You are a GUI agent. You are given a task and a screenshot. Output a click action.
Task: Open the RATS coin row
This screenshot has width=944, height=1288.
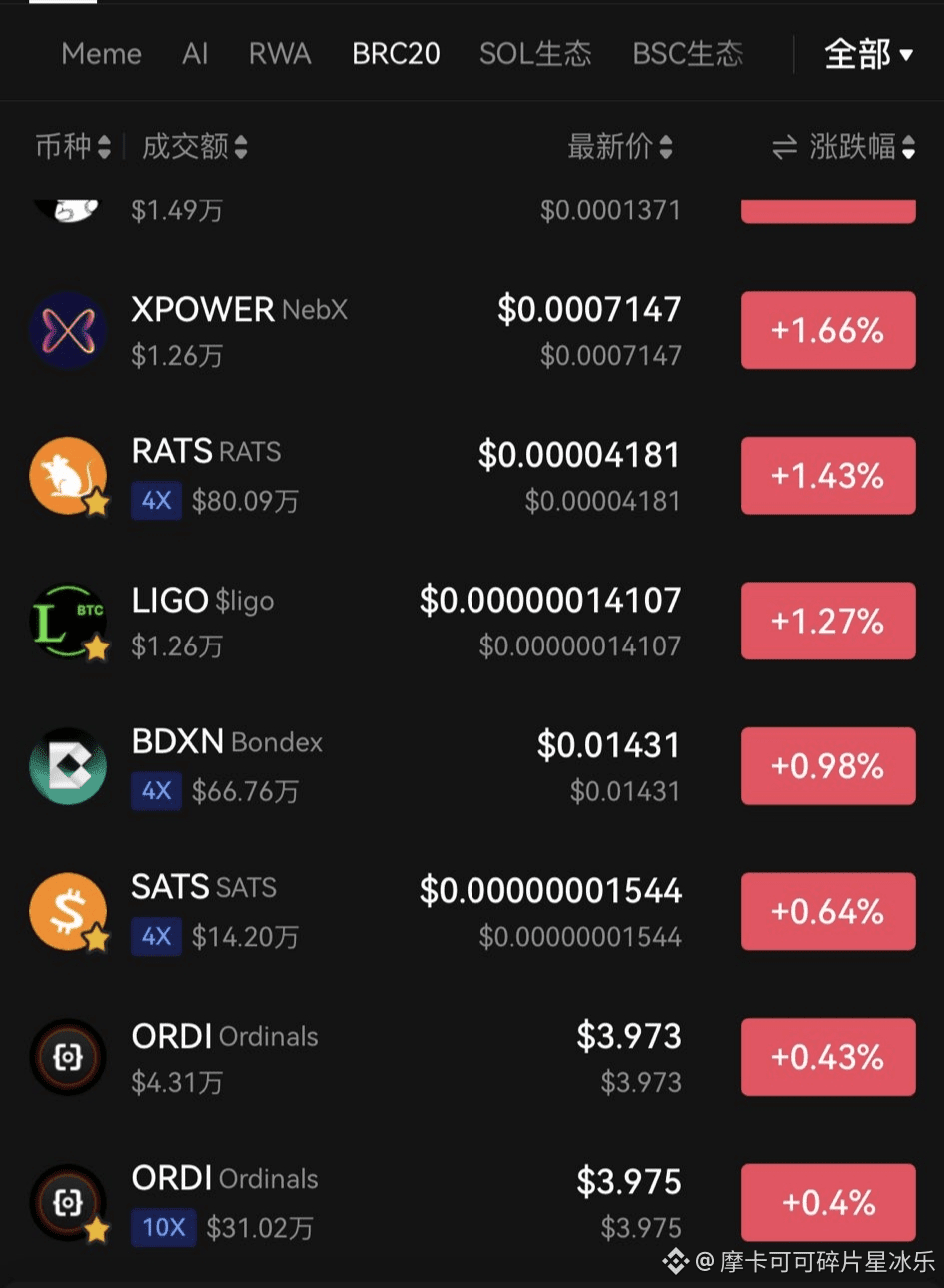point(472,476)
